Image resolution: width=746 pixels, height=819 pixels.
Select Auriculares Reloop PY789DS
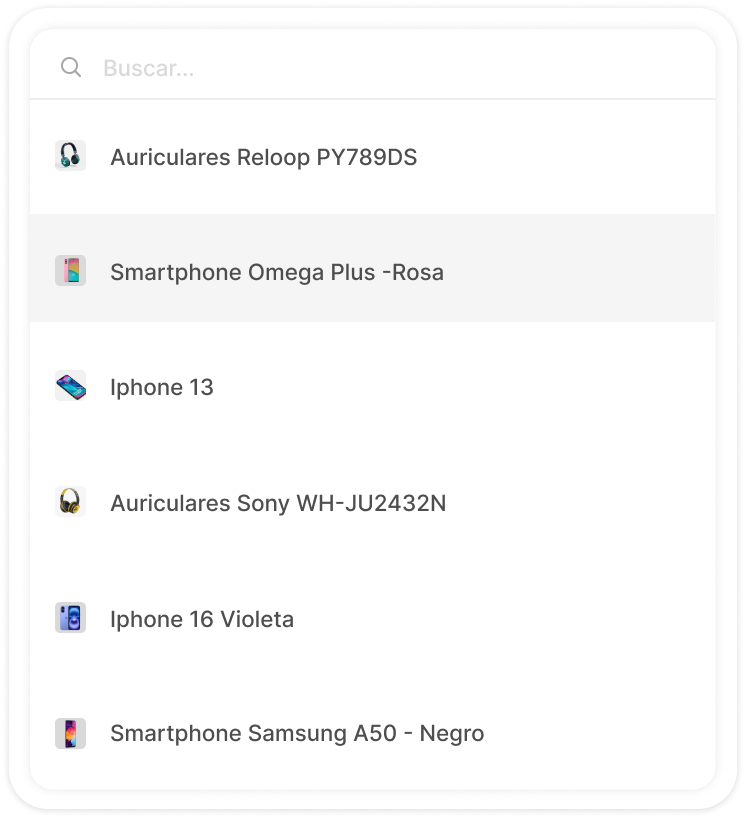[x=263, y=157]
